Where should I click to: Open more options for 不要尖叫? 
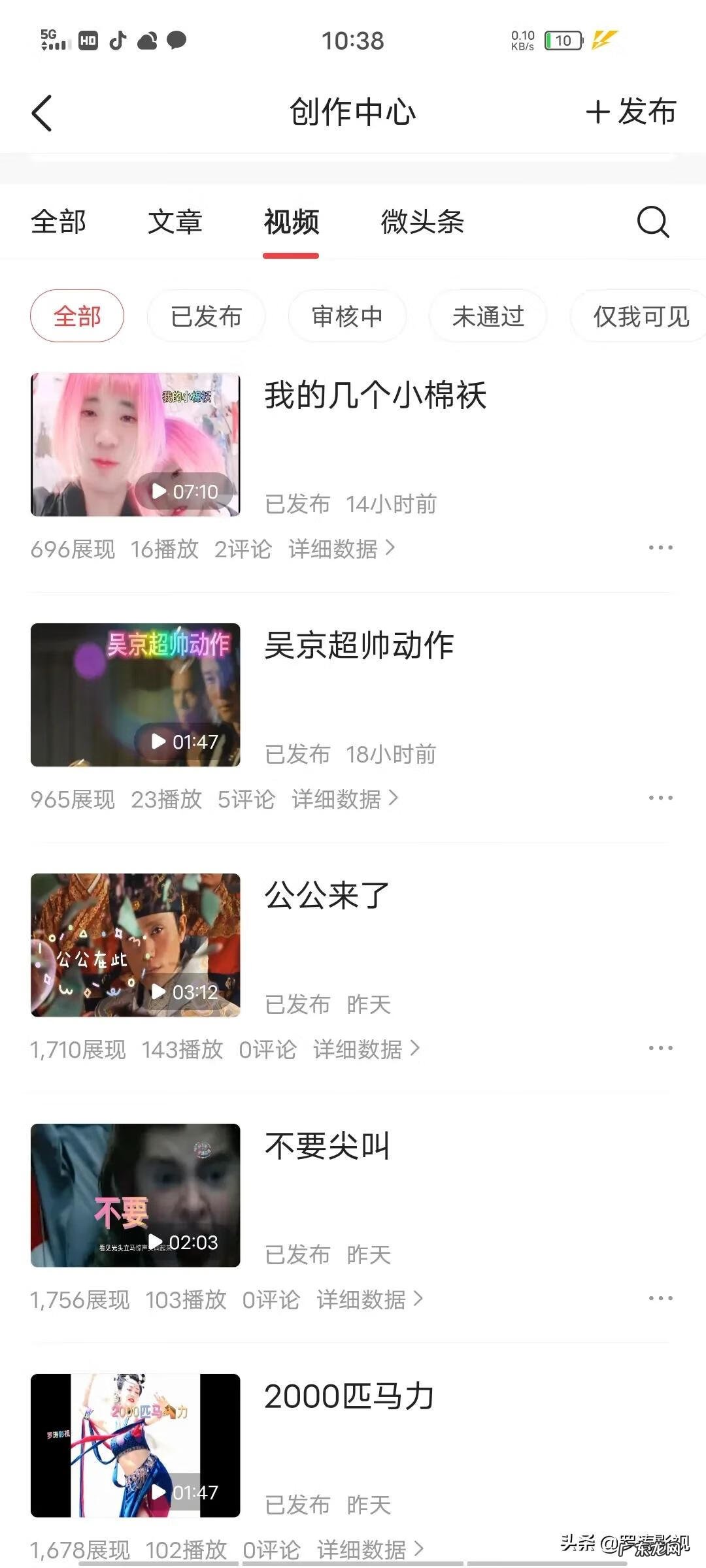tap(660, 1299)
